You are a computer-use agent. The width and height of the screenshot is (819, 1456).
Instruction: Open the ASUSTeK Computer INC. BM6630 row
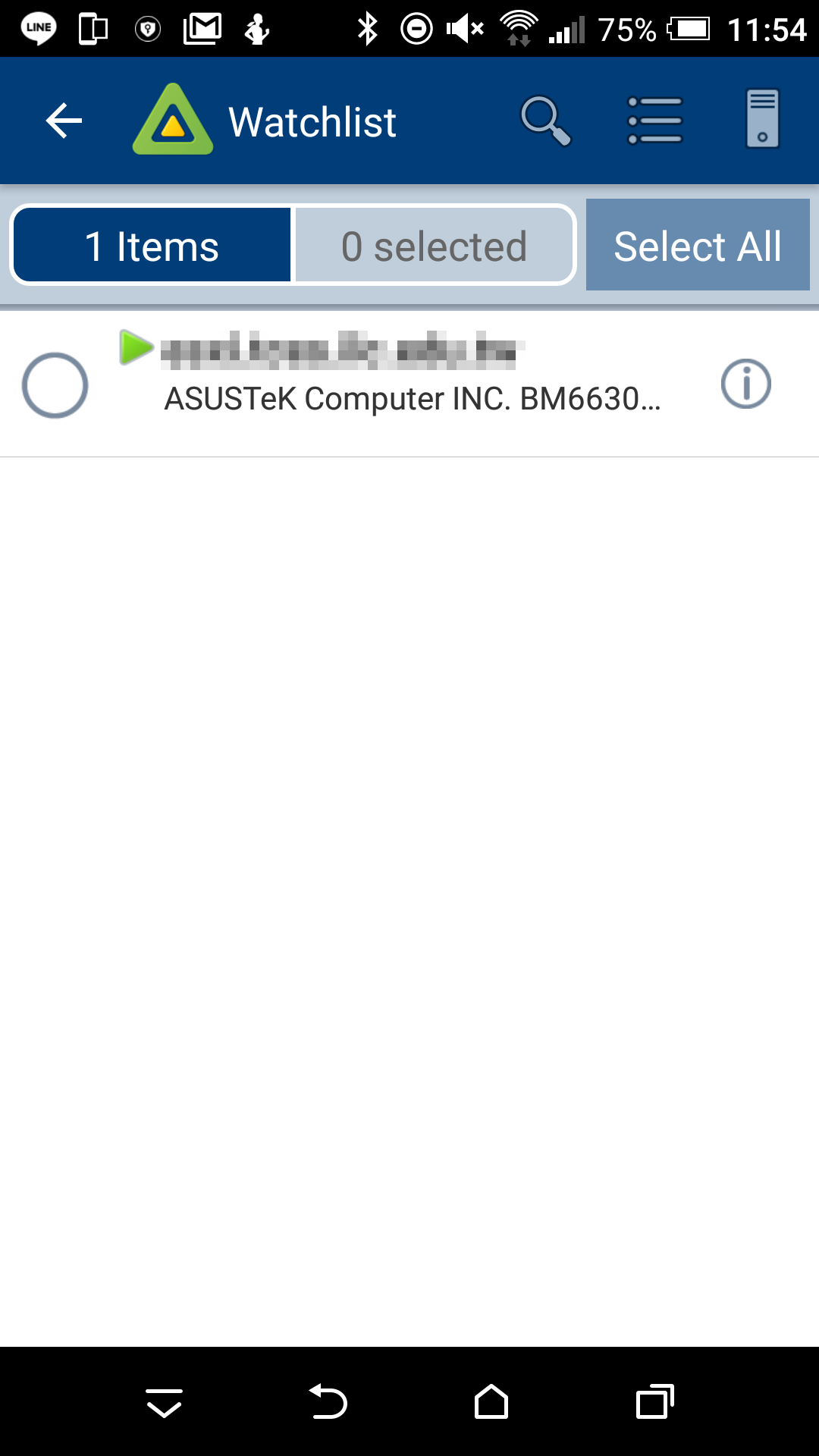pos(409,384)
